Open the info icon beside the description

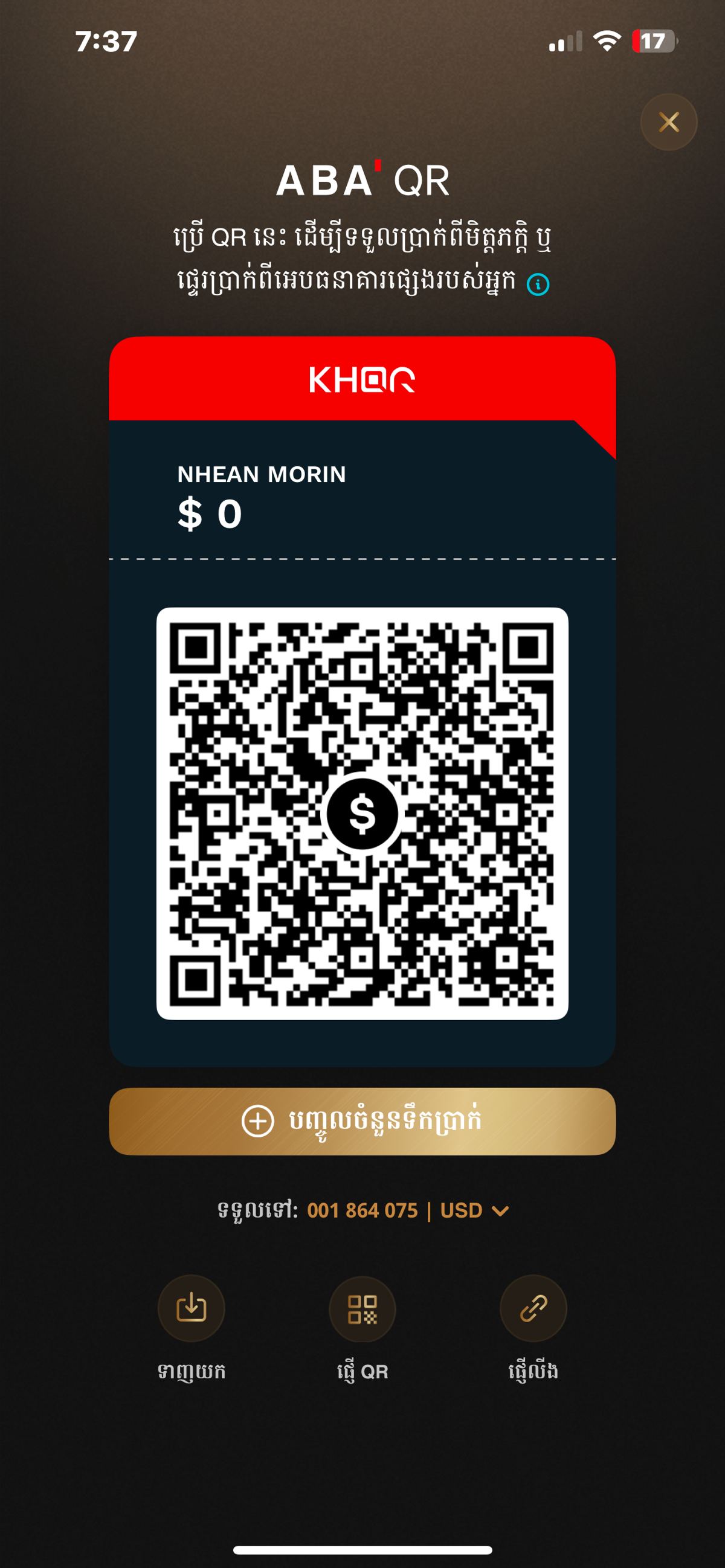[538, 284]
